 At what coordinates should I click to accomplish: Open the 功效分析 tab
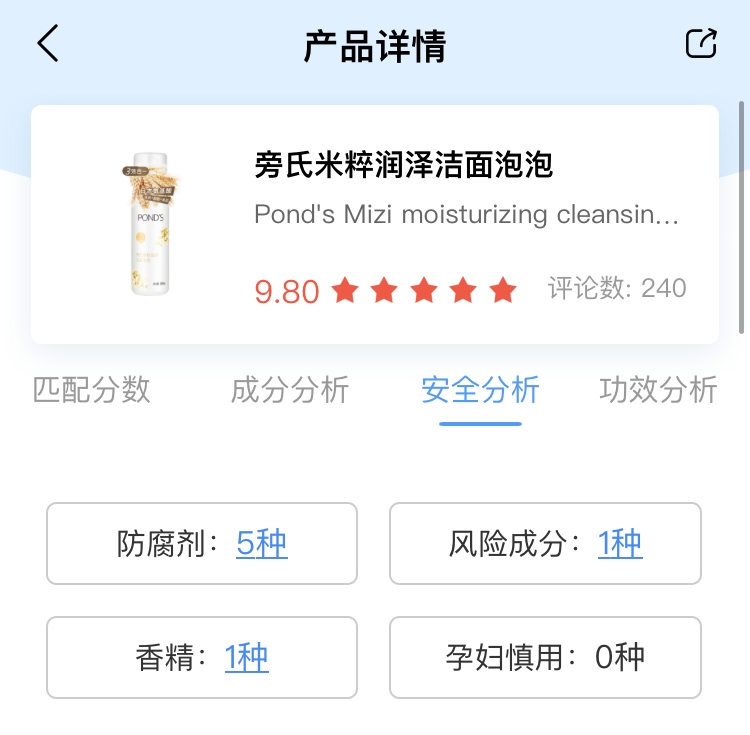click(658, 389)
